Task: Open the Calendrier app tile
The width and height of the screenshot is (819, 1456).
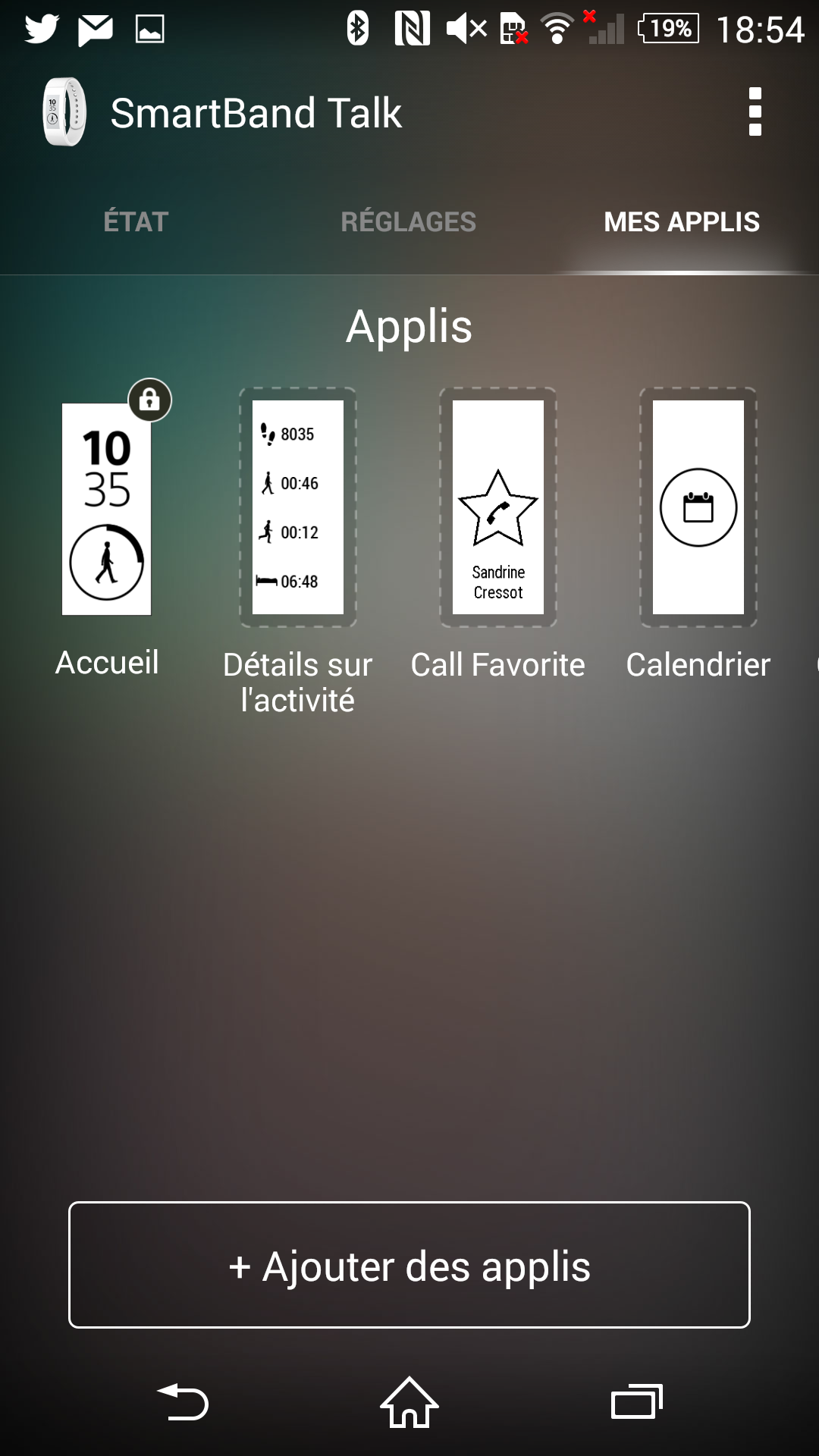Action: click(x=698, y=507)
